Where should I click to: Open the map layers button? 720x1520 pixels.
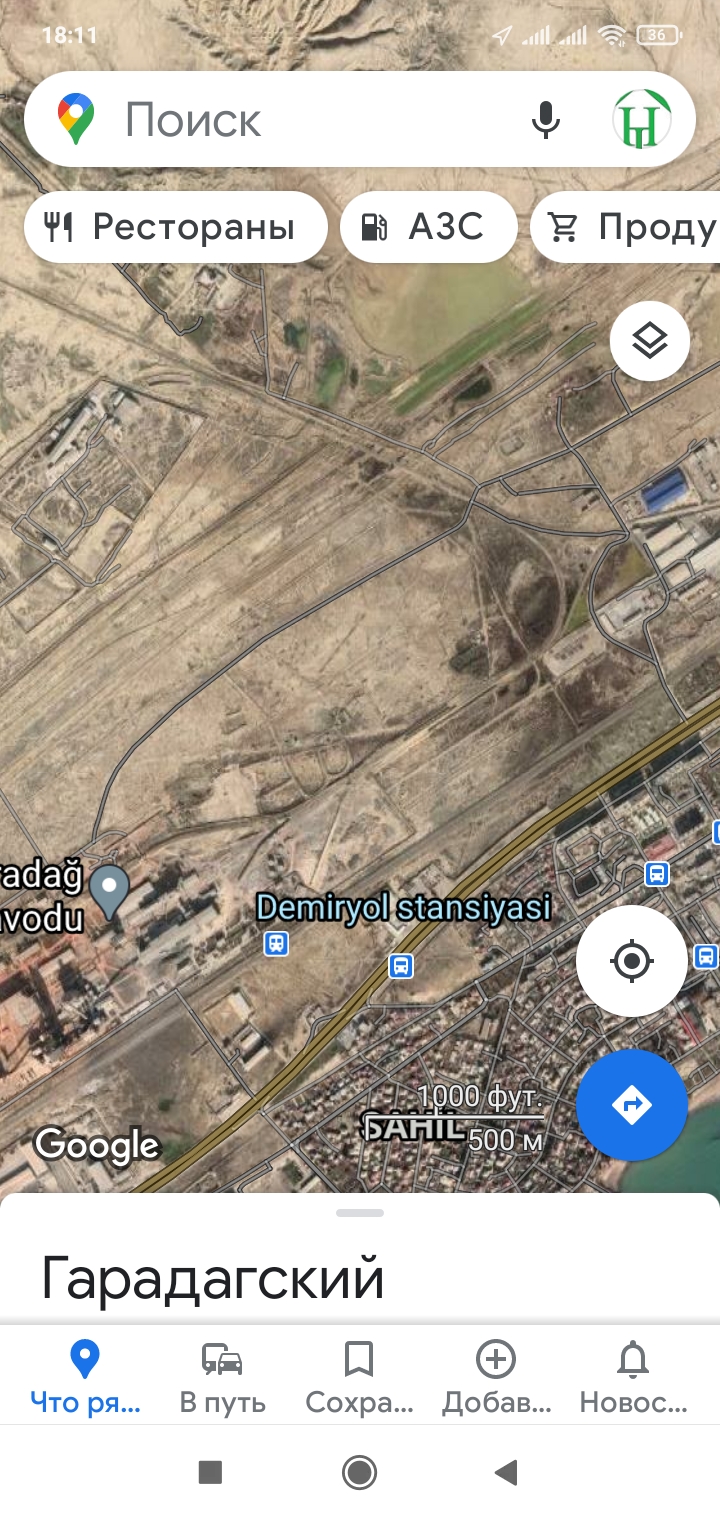650,341
